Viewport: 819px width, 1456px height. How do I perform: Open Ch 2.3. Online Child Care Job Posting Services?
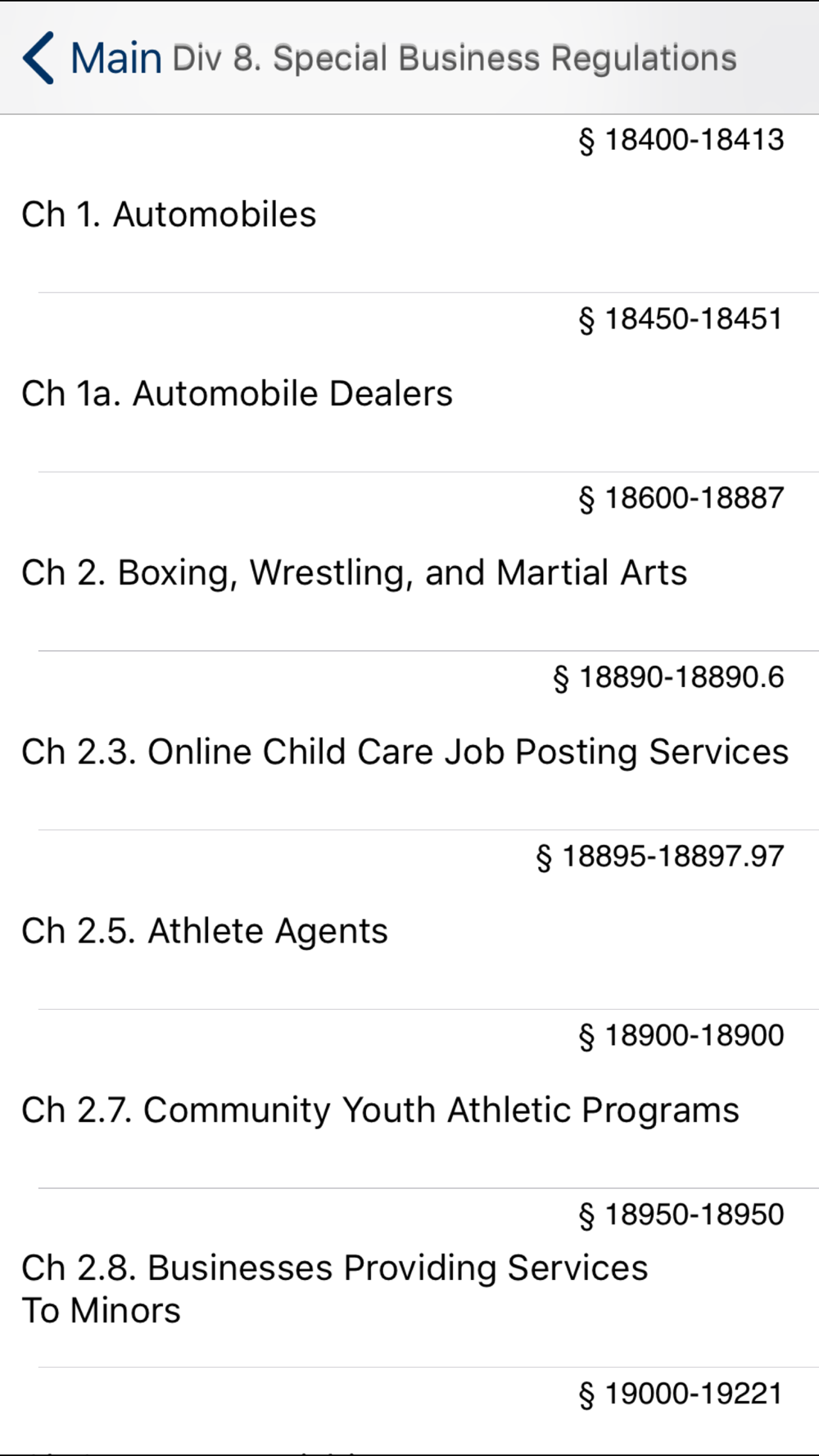point(409,741)
